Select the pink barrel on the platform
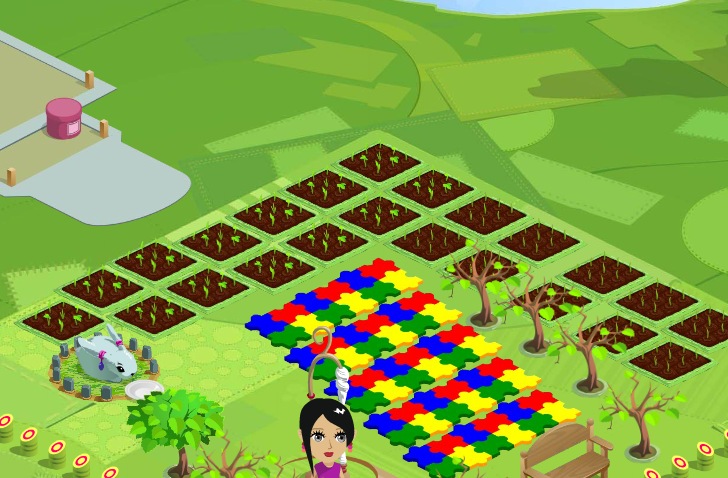 64,118
